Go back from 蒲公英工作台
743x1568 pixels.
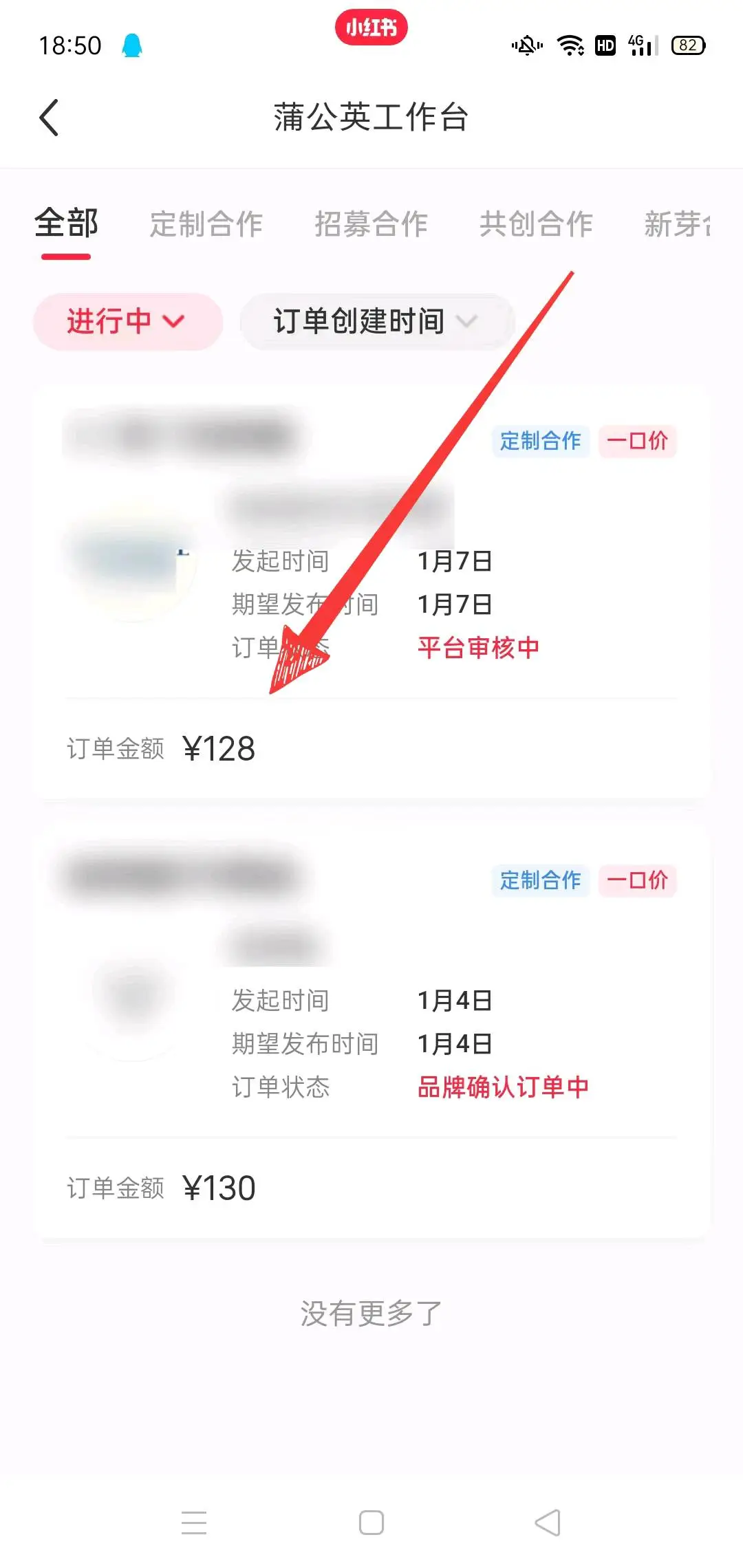click(50, 118)
